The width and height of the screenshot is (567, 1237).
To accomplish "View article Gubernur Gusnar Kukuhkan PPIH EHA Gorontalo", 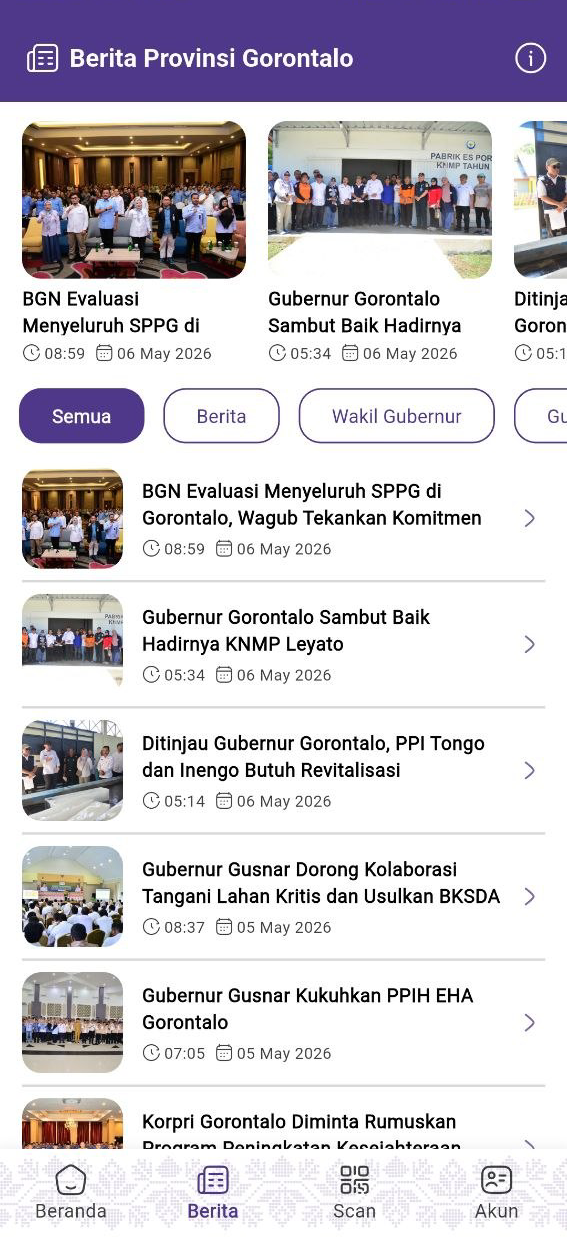I will click(x=283, y=1022).
